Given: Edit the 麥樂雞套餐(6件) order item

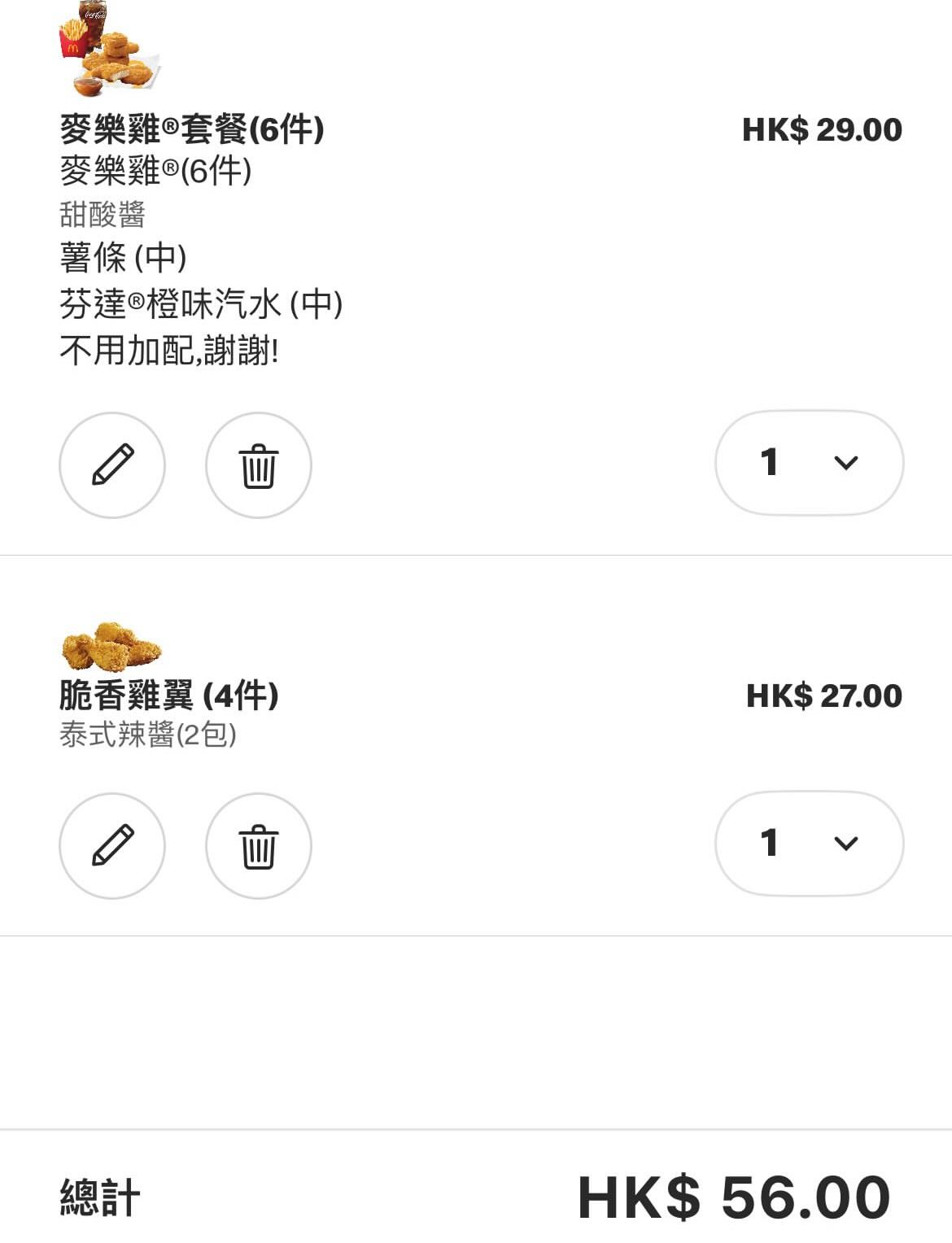Looking at the screenshot, I should [112, 464].
